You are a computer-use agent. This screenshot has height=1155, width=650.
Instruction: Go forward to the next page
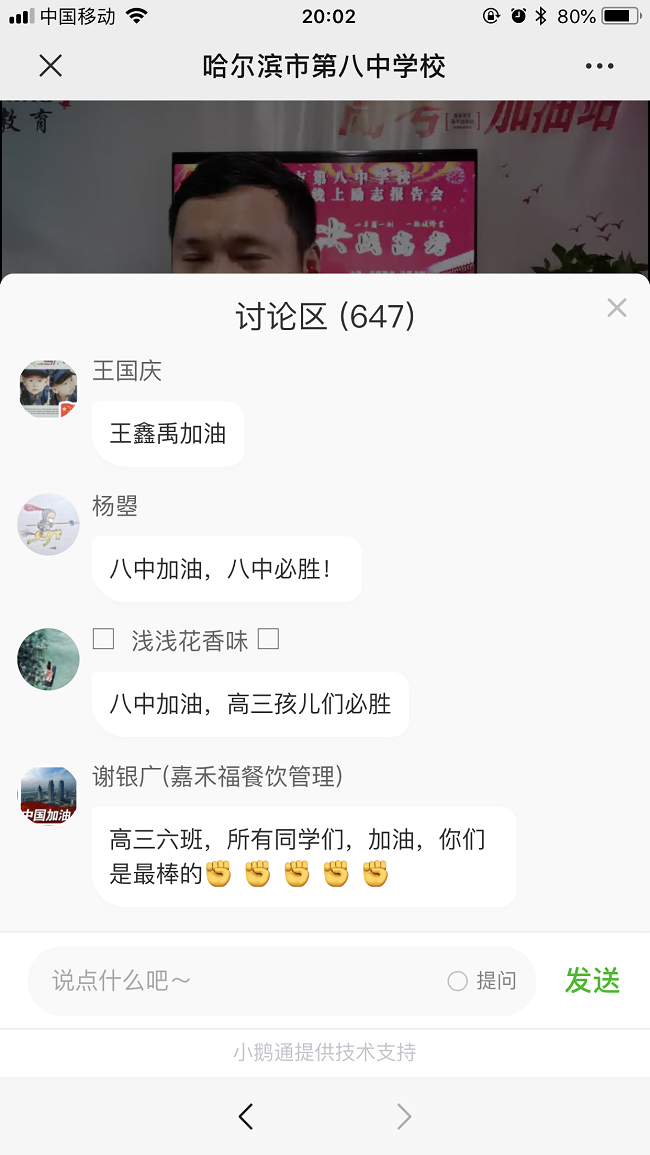[404, 1116]
